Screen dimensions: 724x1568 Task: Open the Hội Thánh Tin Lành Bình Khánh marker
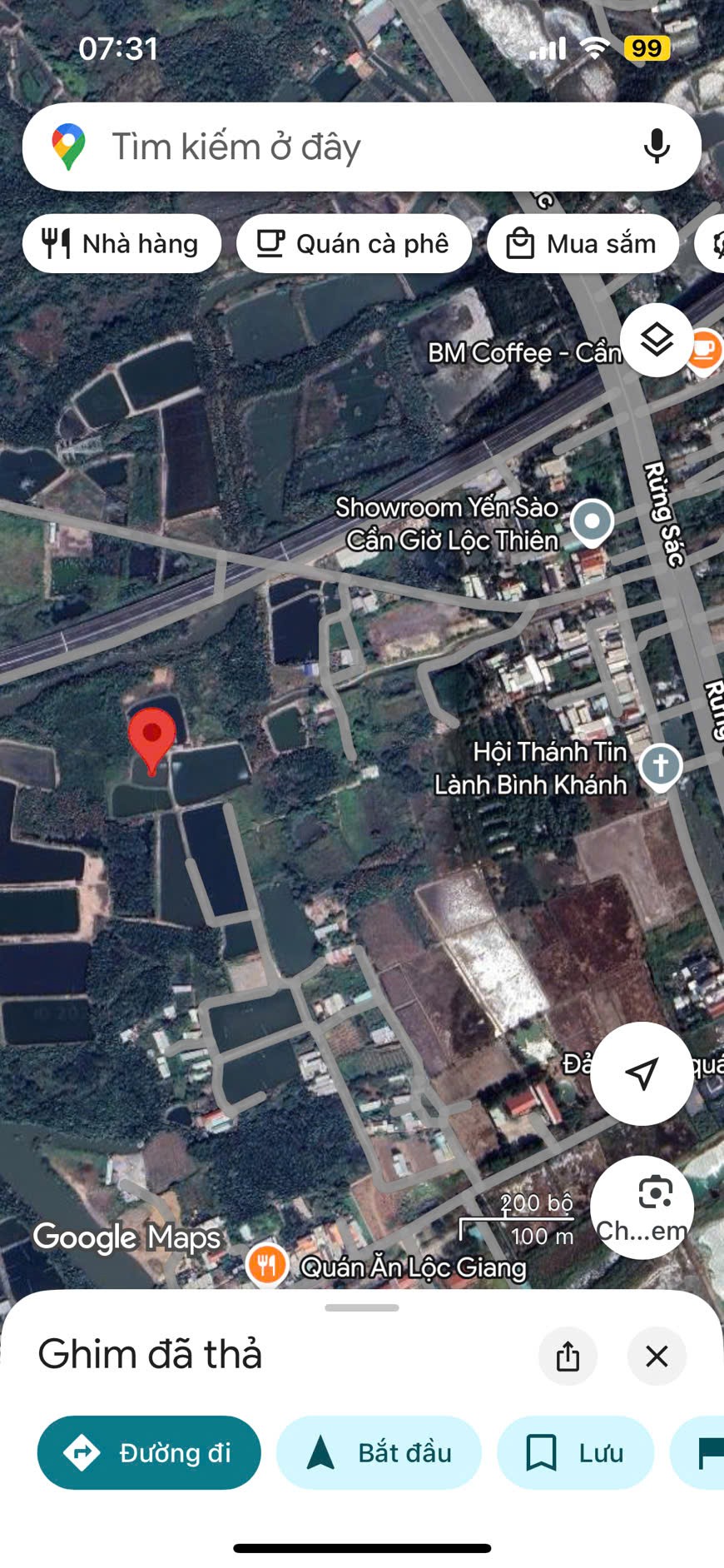(661, 766)
